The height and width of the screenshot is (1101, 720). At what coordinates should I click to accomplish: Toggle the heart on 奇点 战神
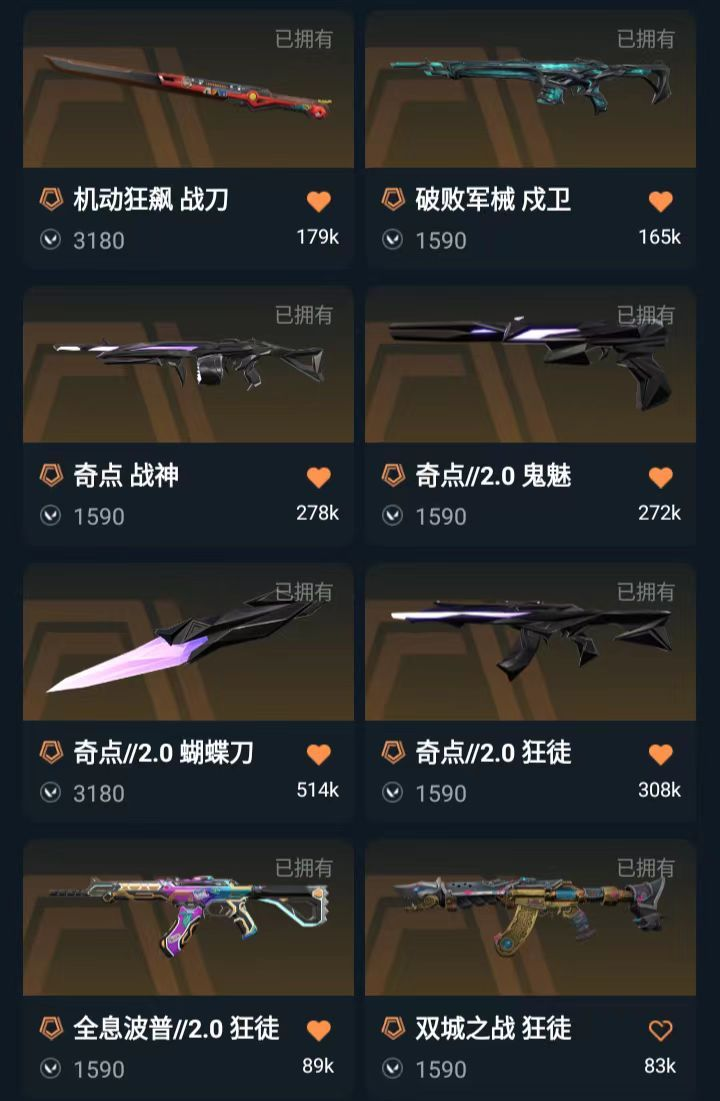(318, 477)
